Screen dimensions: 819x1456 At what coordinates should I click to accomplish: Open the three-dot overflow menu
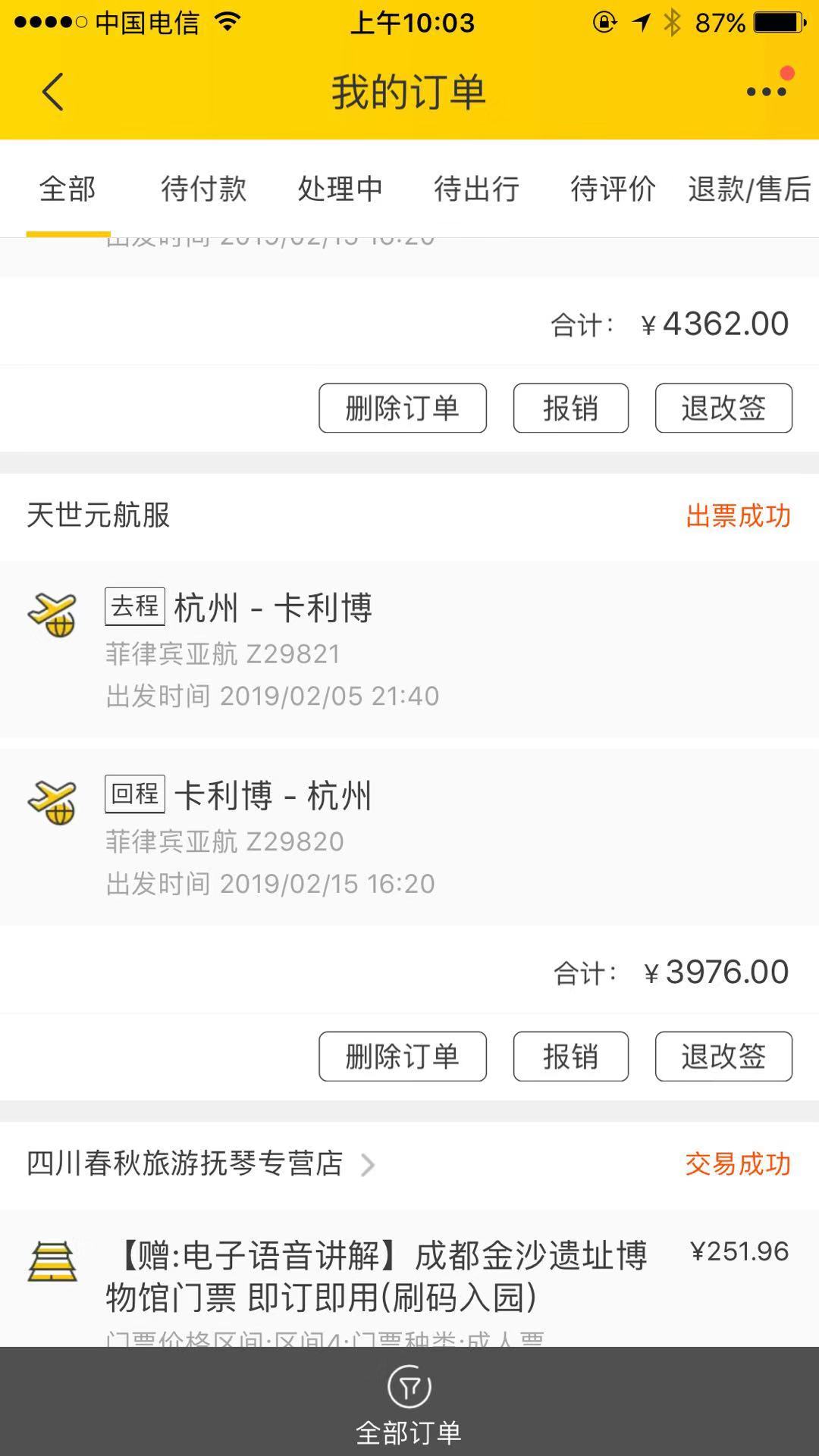tap(767, 92)
